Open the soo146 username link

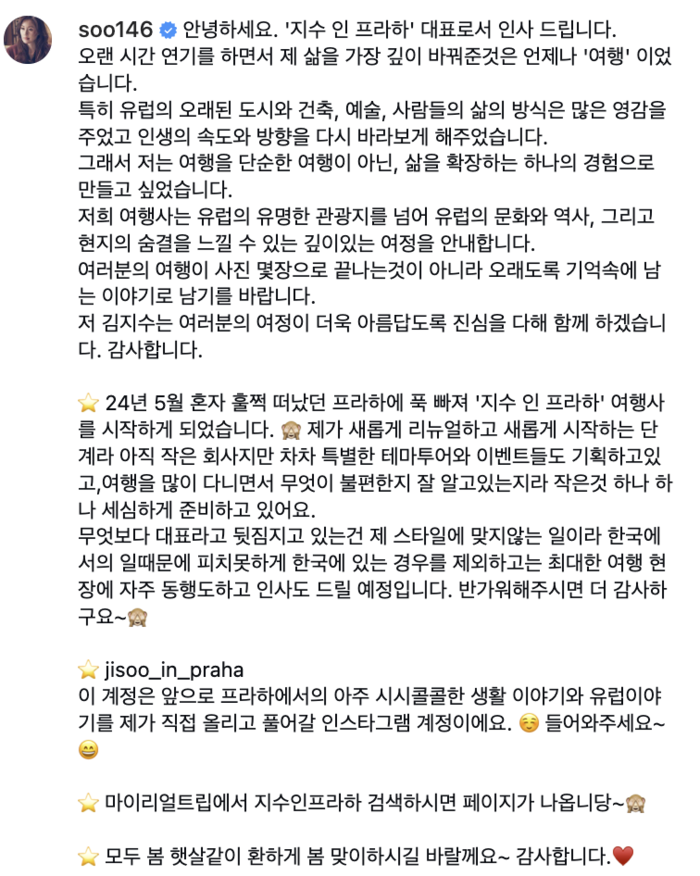pyautogui.click(x=111, y=27)
